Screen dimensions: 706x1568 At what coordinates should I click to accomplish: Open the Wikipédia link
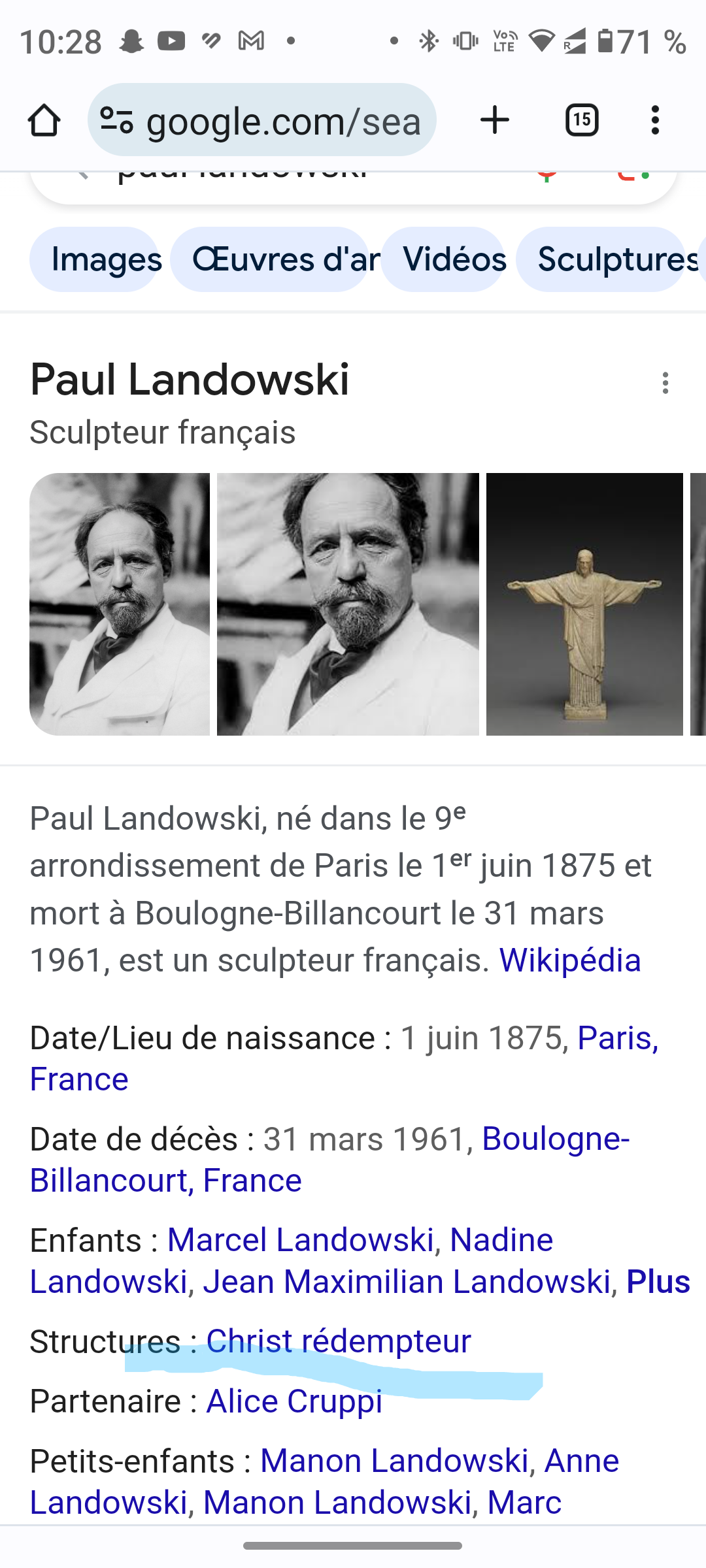[x=570, y=960]
